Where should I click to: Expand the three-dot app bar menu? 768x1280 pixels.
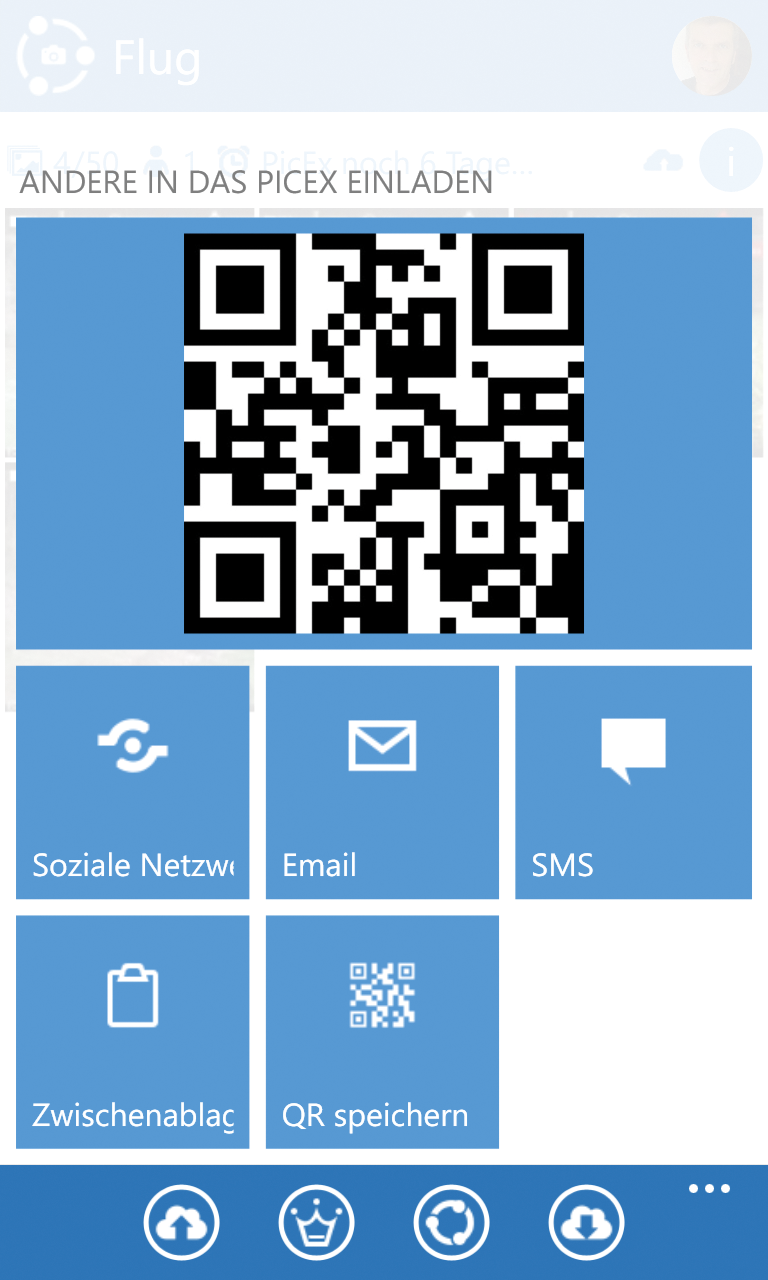pyautogui.click(x=709, y=1189)
